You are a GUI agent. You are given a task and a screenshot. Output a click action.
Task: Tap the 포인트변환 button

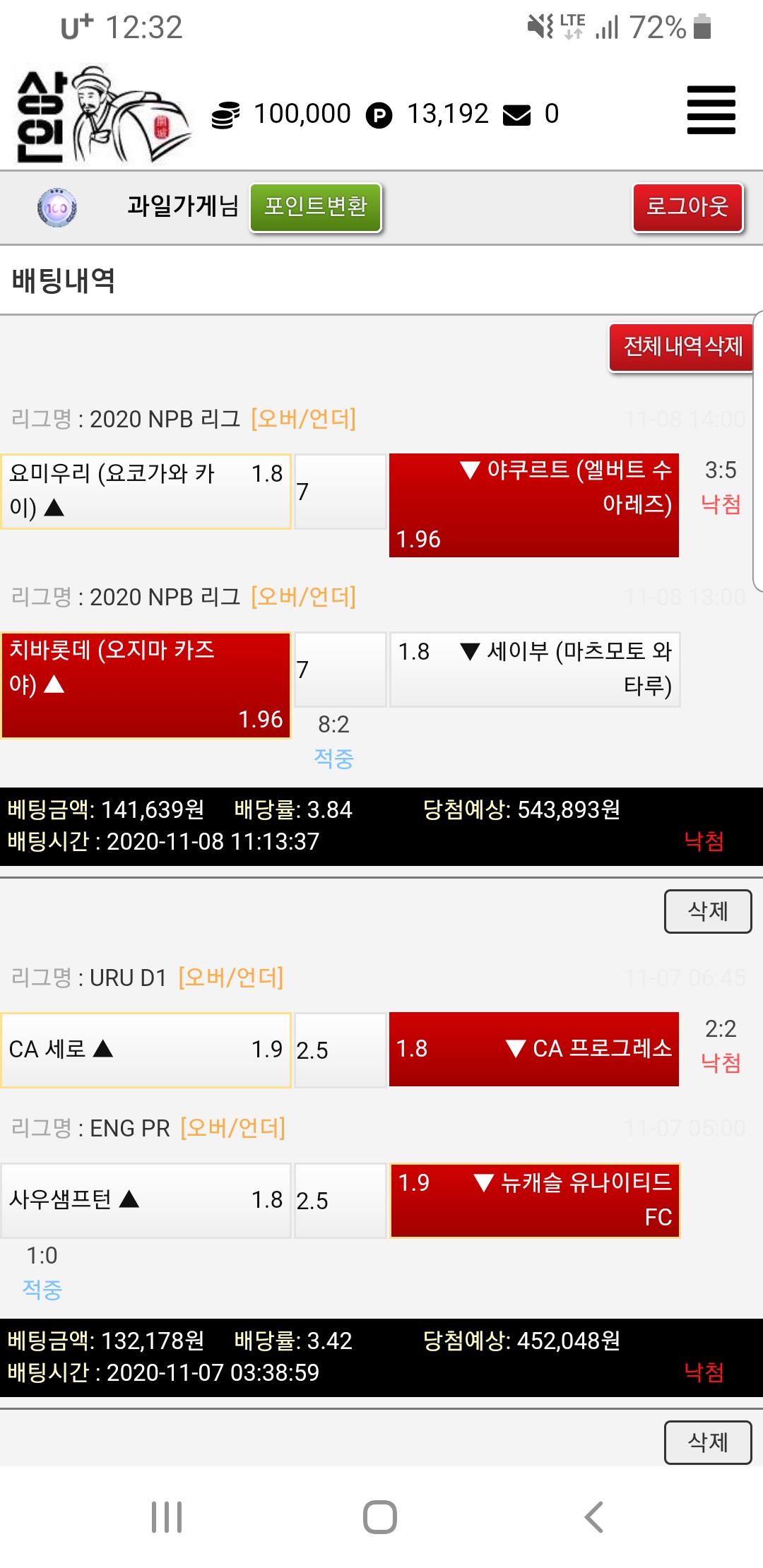pyautogui.click(x=316, y=207)
